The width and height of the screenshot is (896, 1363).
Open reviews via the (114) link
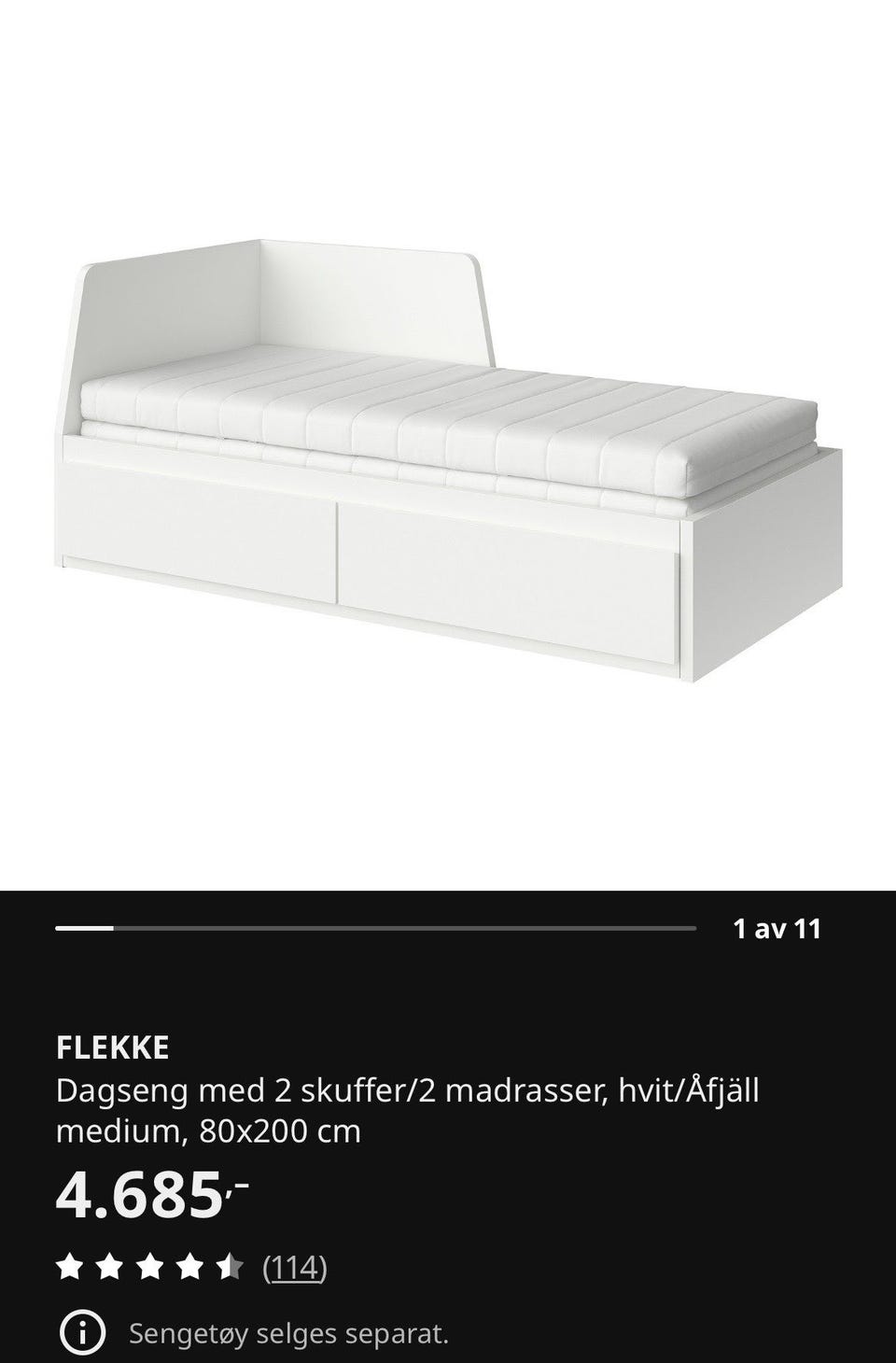(293, 1268)
